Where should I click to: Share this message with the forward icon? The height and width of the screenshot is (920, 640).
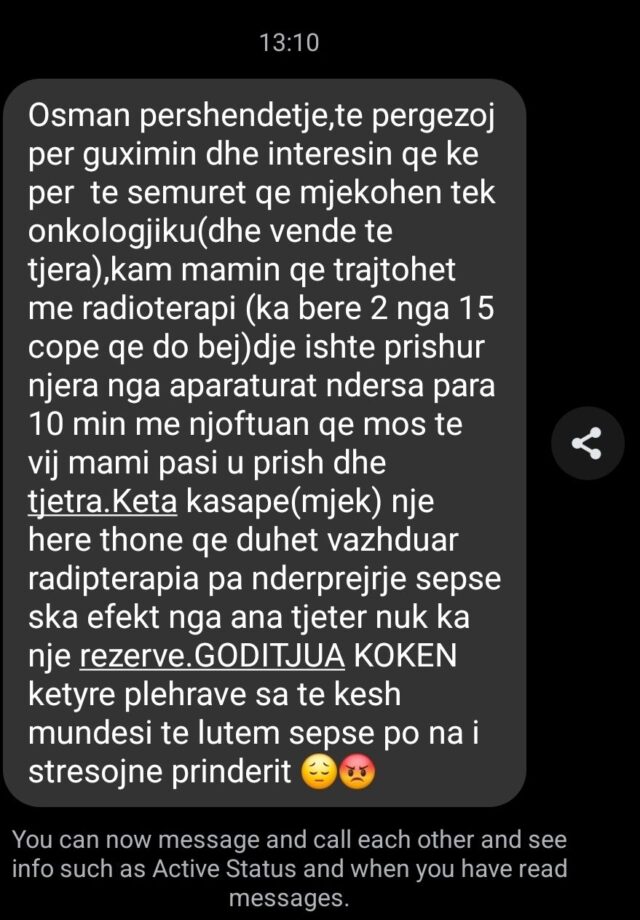pos(589,443)
